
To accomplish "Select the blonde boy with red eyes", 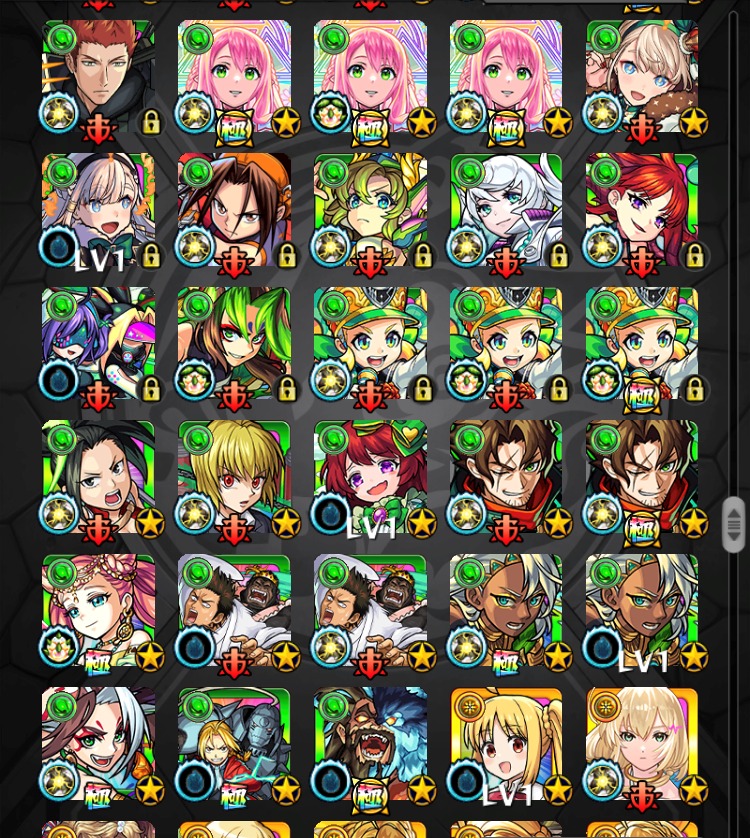I will pos(234,478).
